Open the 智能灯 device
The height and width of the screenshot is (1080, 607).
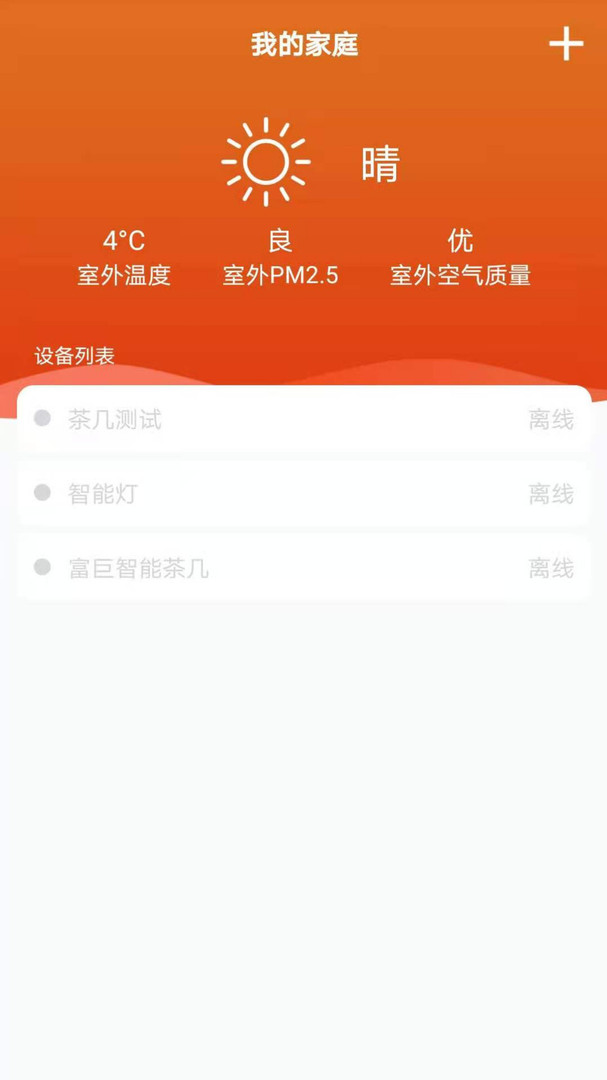click(304, 493)
